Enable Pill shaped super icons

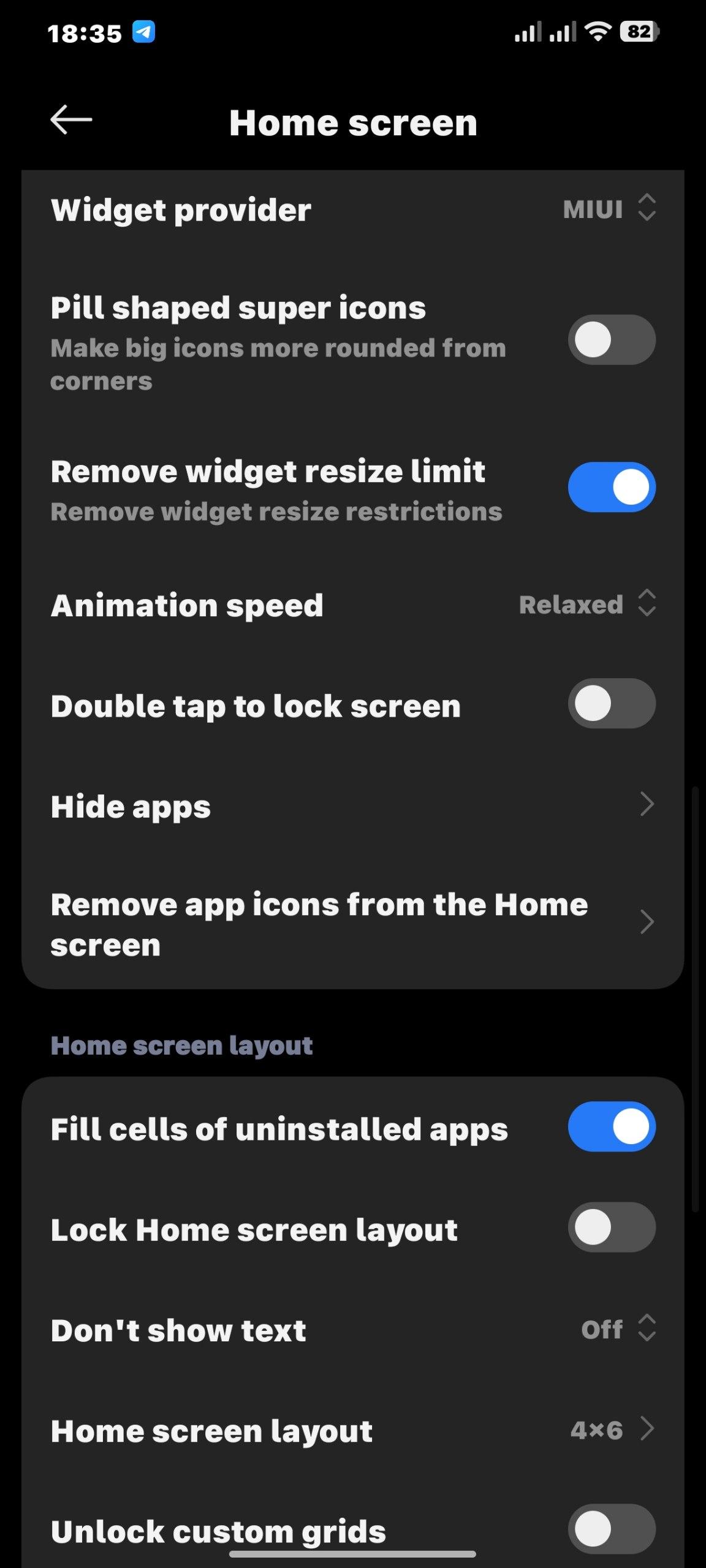tap(611, 340)
